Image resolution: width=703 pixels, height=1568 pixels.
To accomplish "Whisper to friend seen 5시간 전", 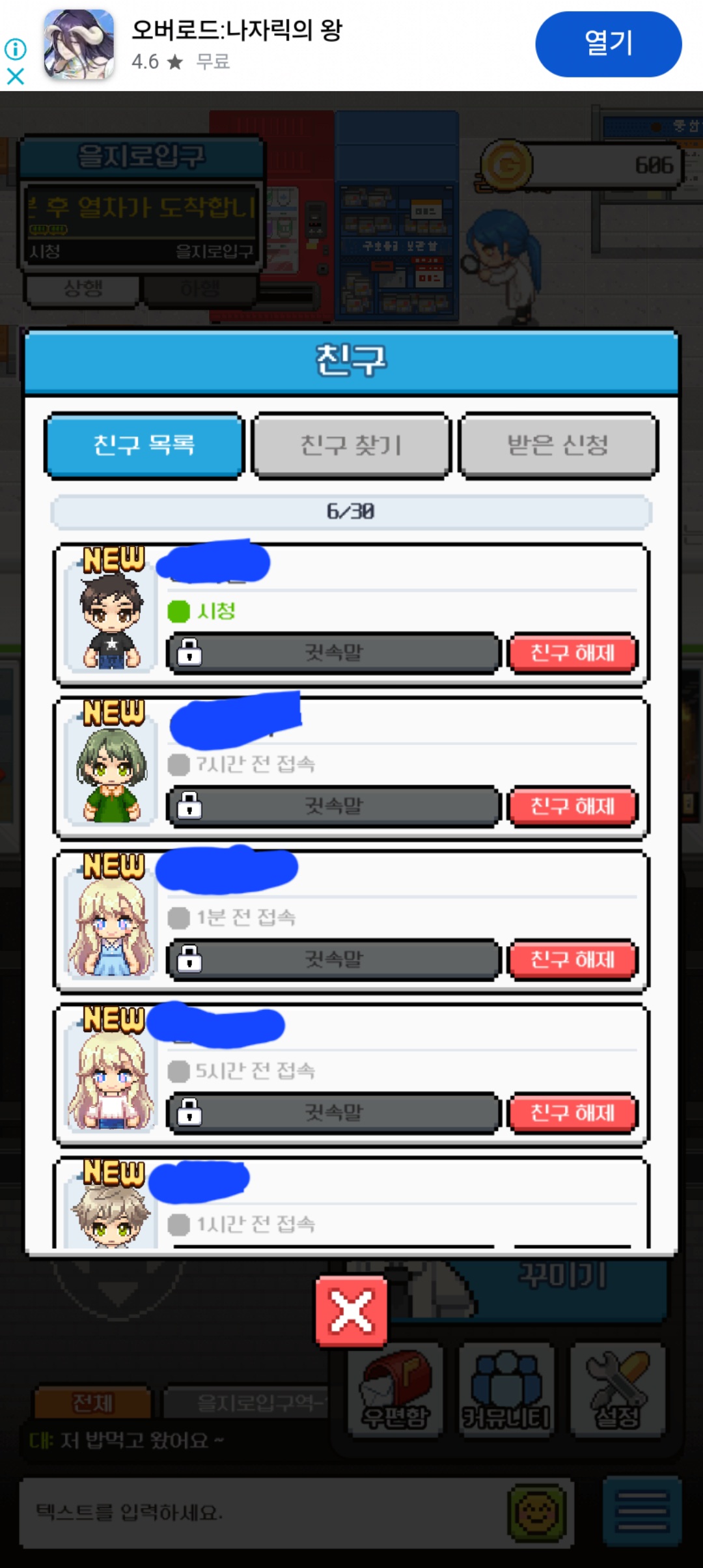I will 333,1113.
